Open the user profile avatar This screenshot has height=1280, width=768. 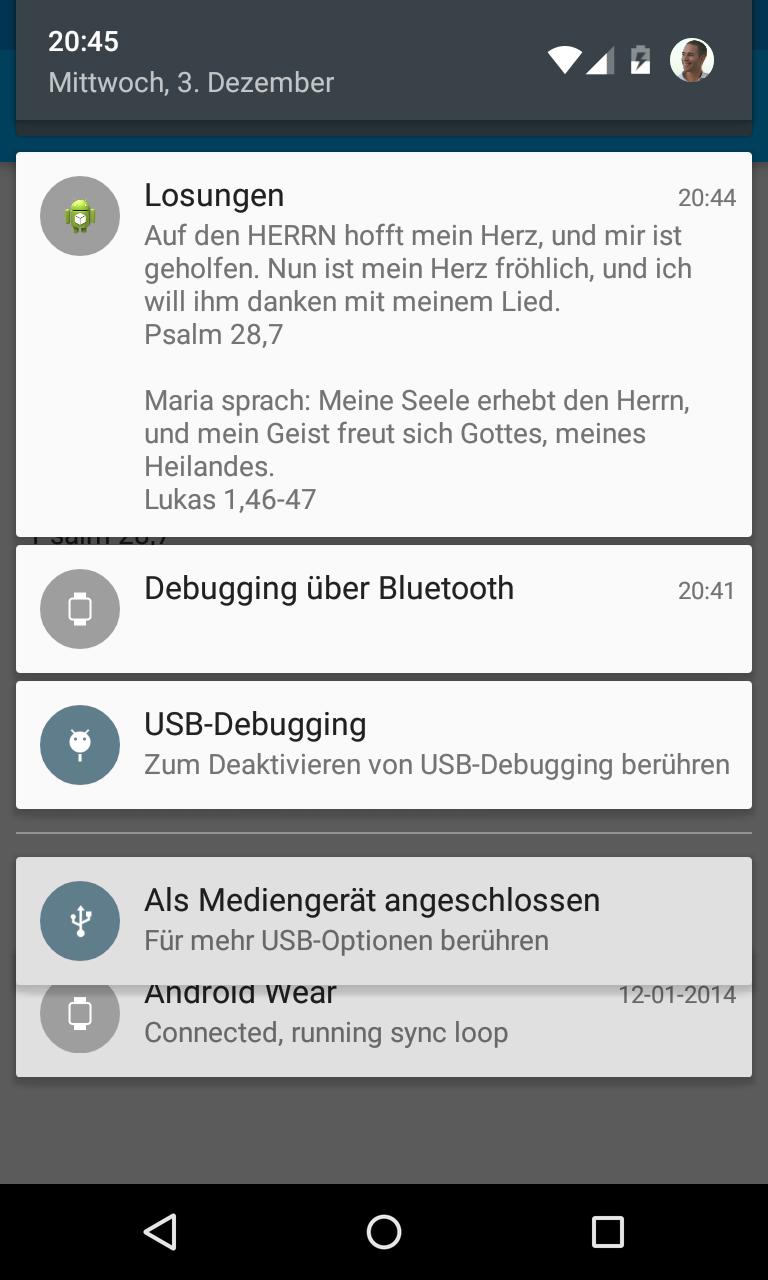point(691,61)
